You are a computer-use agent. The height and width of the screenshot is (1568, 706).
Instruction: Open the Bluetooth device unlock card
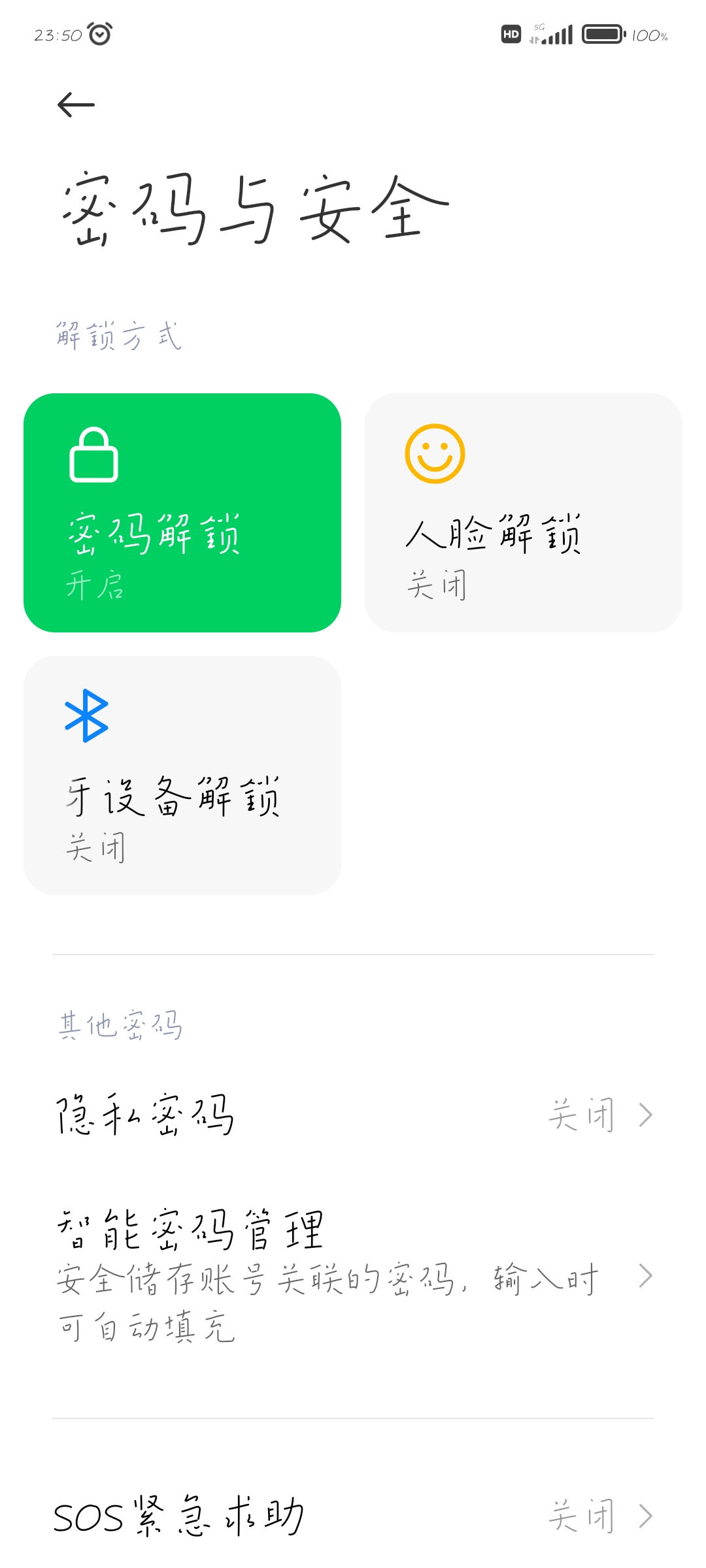[x=182, y=776]
